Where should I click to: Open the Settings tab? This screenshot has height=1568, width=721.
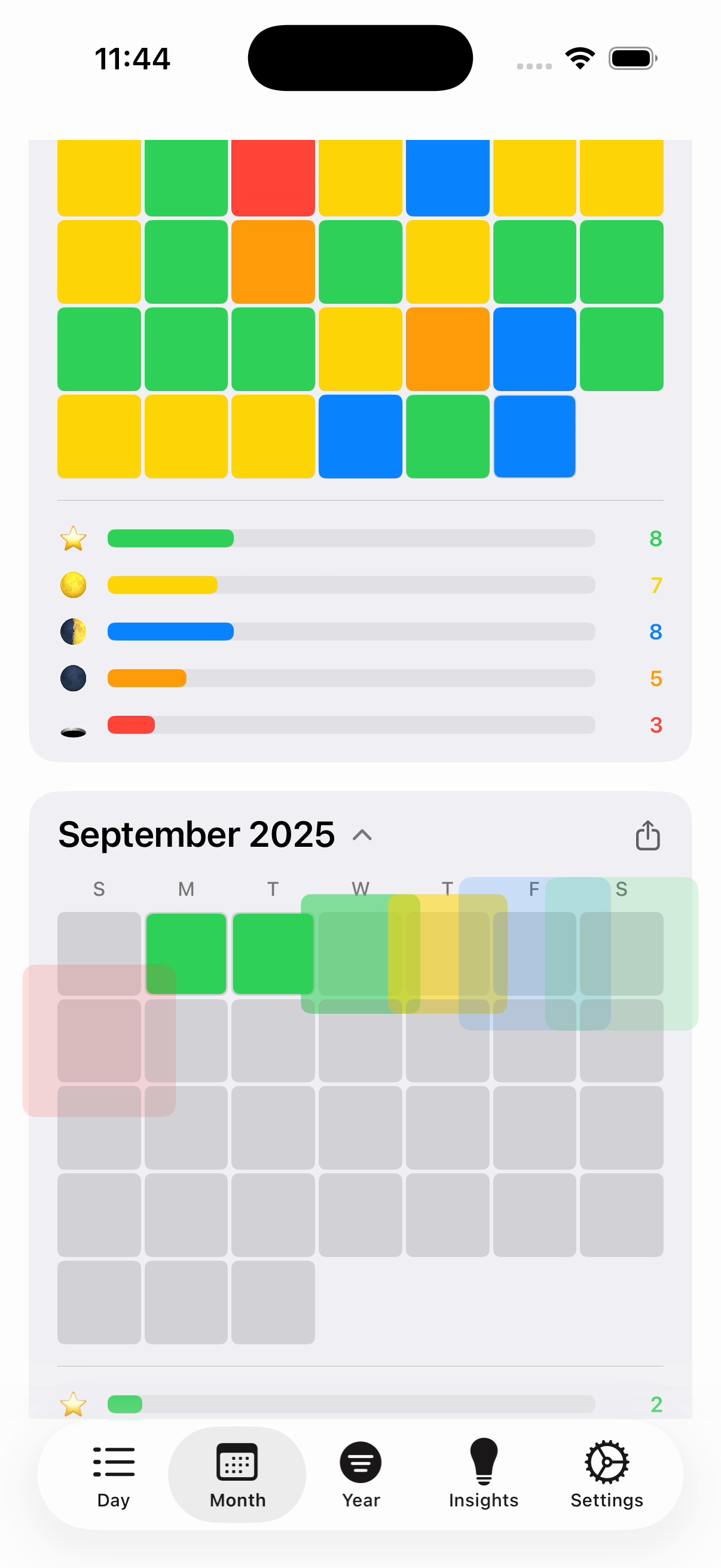pyautogui.click(x=607, y=1474)
